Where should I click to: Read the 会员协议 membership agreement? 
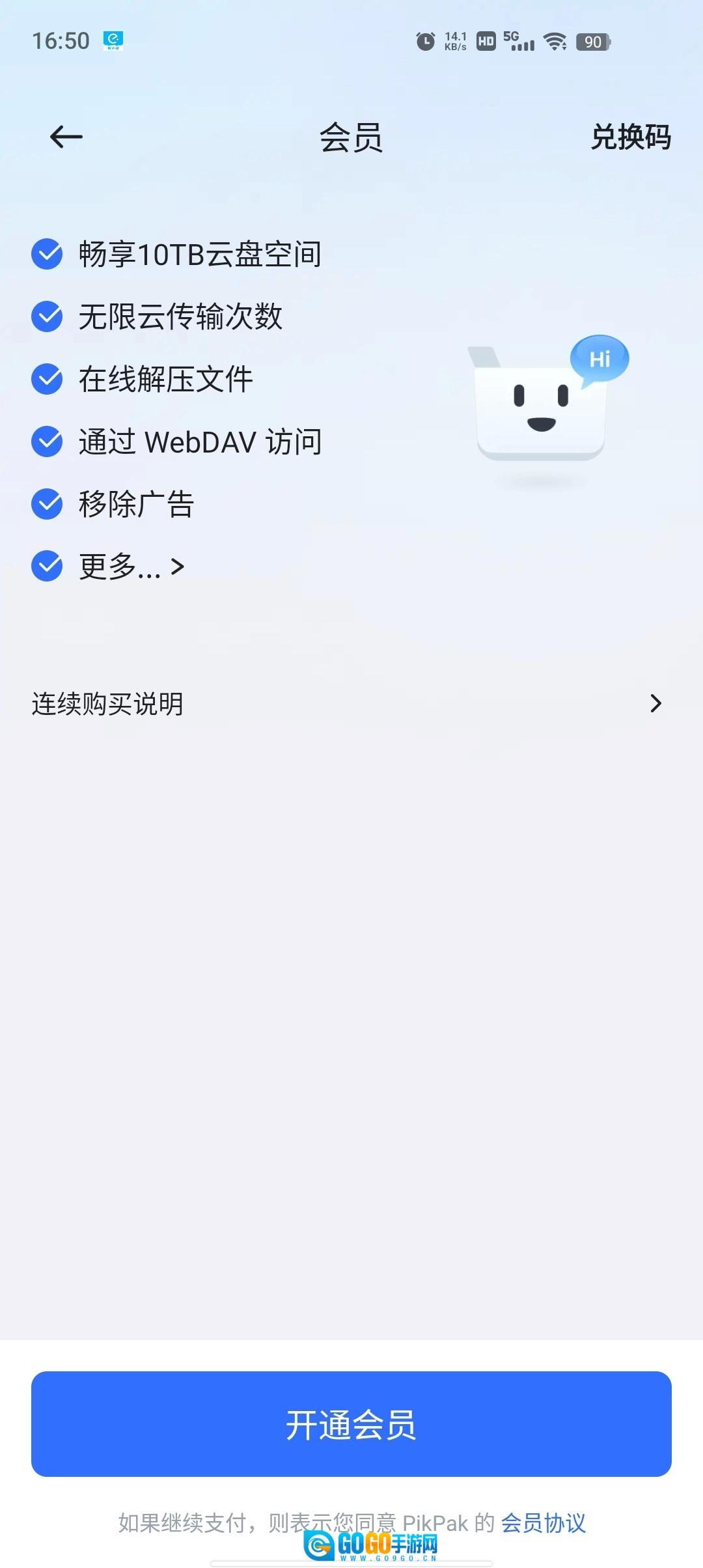tap(544, 1522)
